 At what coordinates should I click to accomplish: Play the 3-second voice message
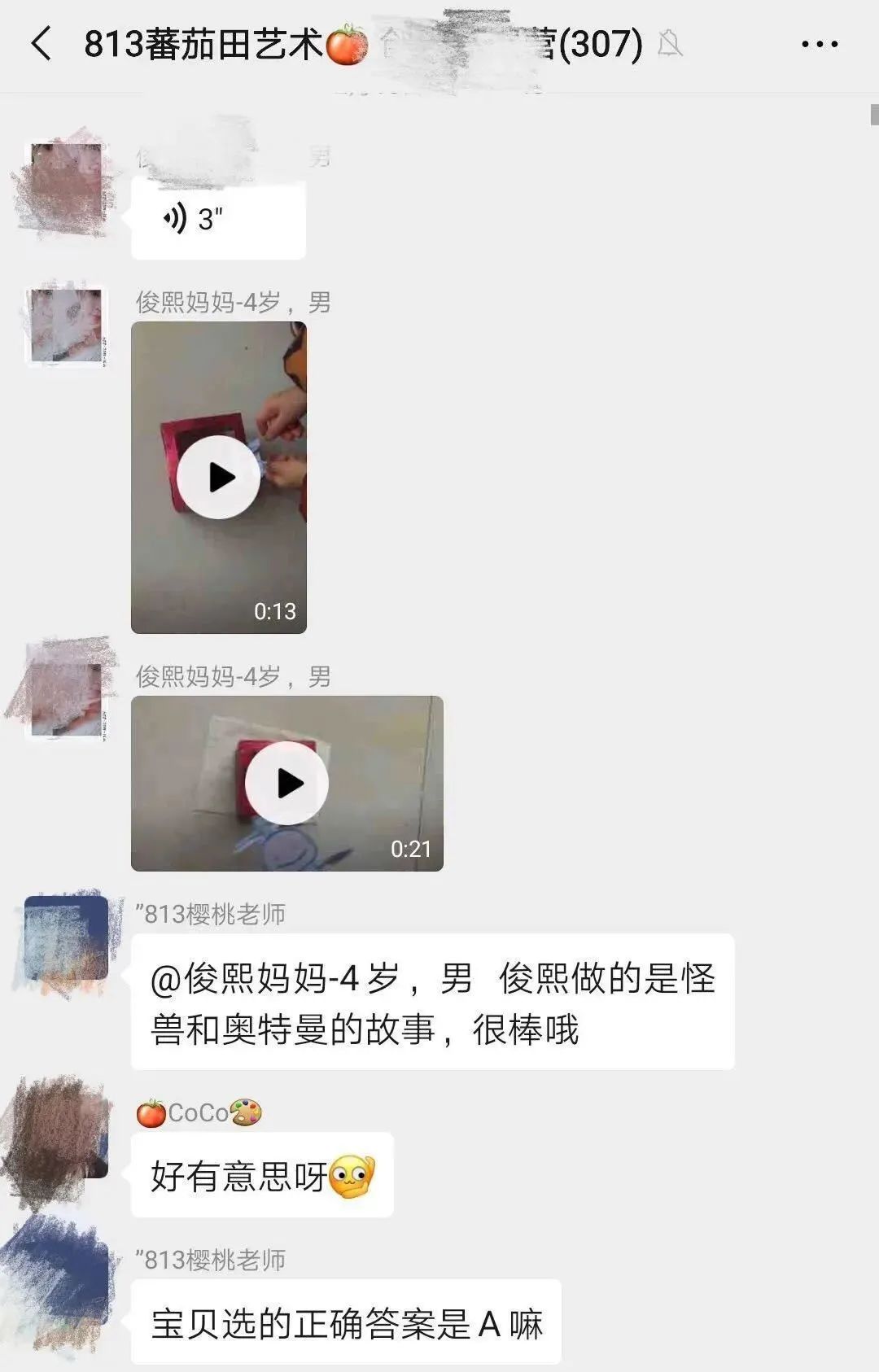coord(217,219)
